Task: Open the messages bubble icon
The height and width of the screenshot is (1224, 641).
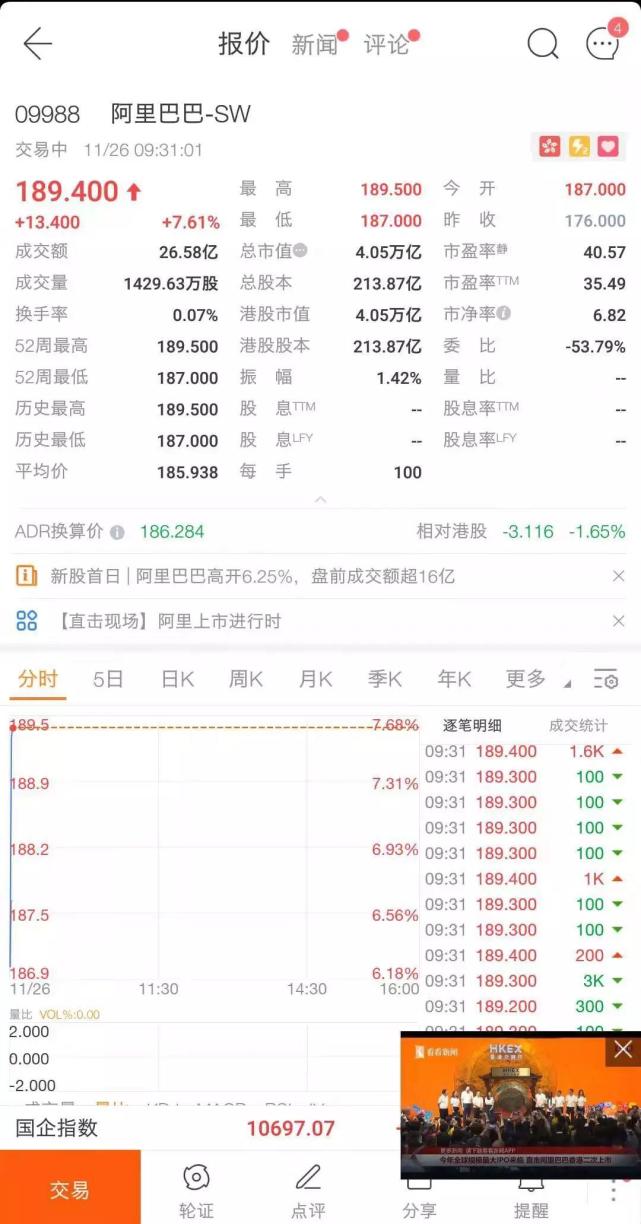Action: point(602,45)
